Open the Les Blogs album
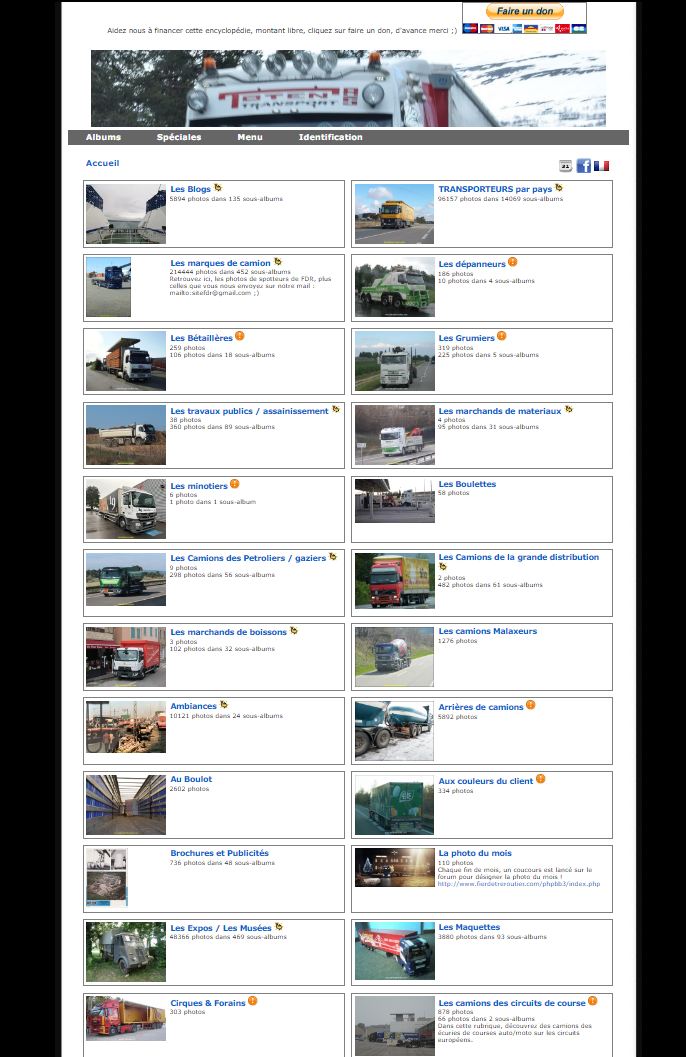The width and height of the screenshot is (686, 1057). point(190,188)
